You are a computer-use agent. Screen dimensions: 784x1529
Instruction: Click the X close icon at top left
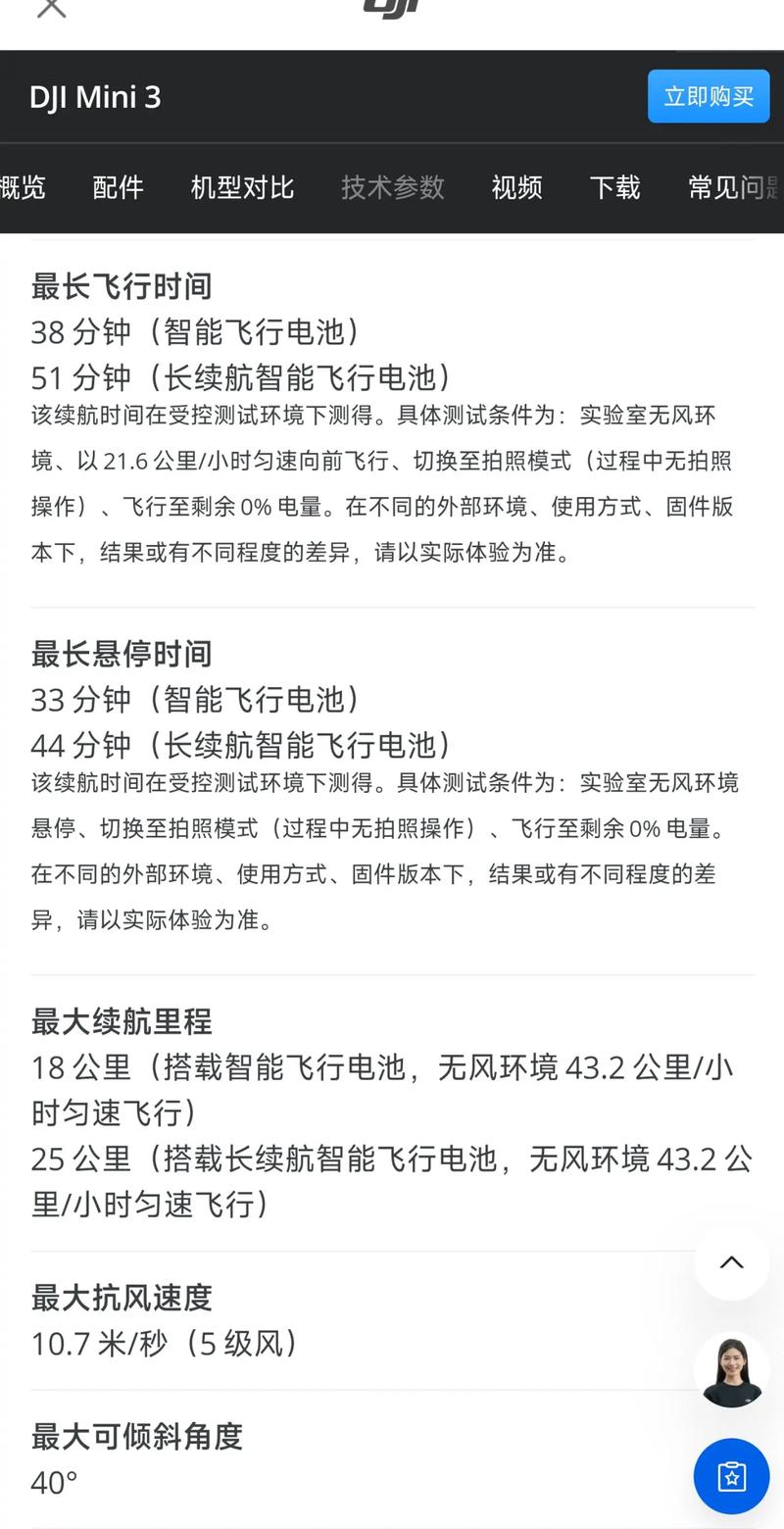pyautogui.click(x=50, y=10)
